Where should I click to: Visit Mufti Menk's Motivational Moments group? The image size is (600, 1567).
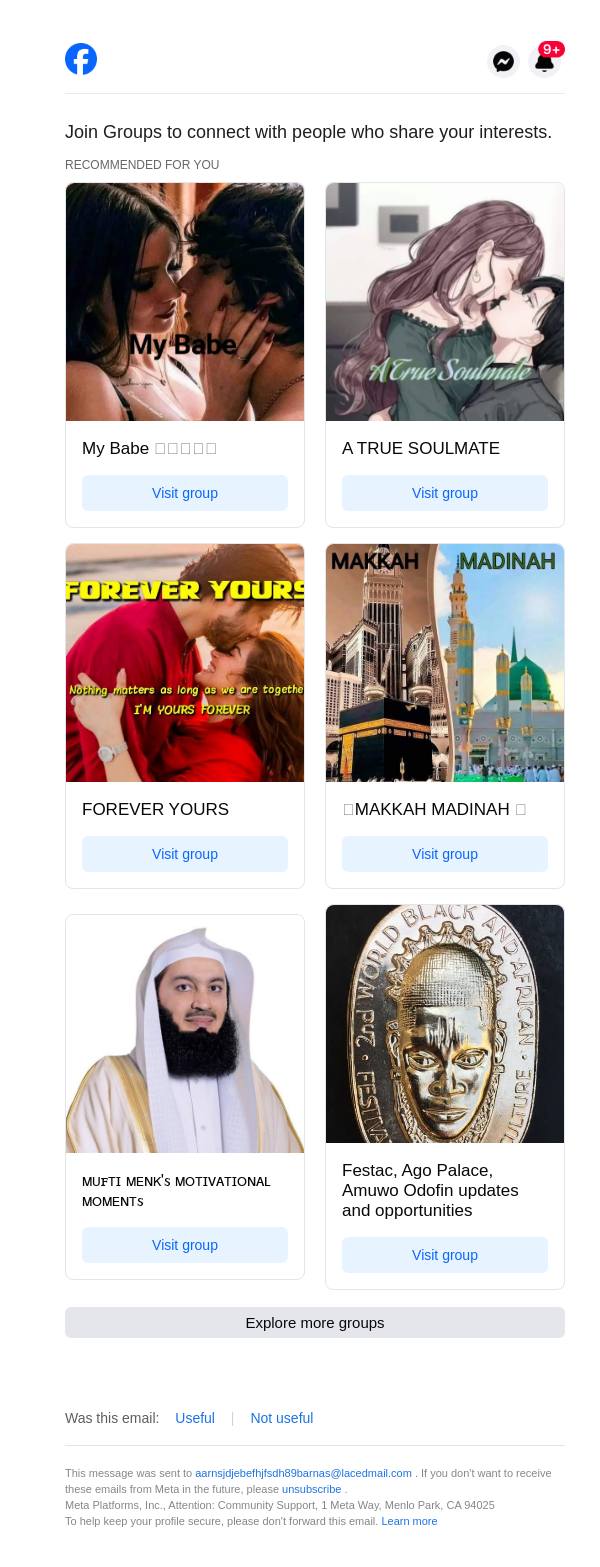[x=185, y=1245]
